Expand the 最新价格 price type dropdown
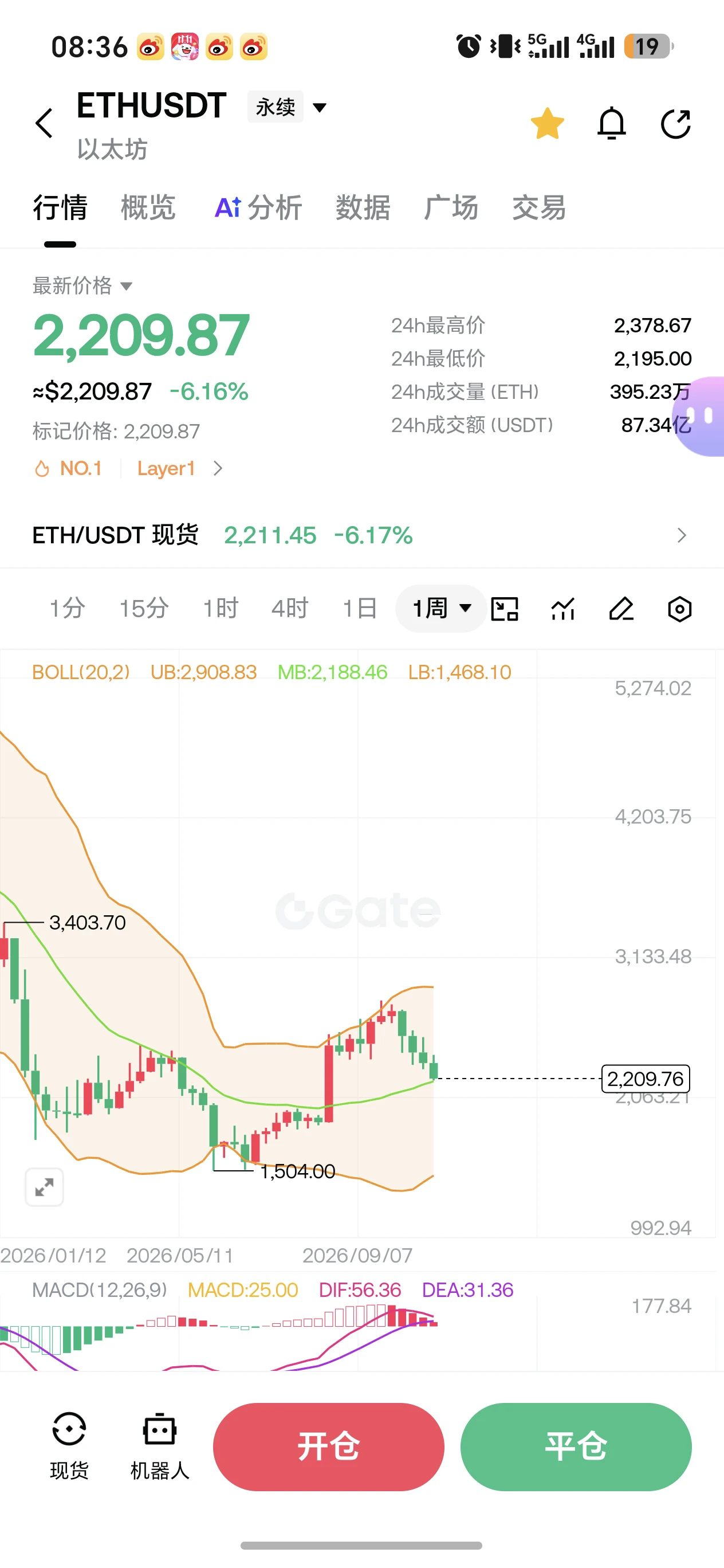724x1568 pixels. tap(82, 285)
